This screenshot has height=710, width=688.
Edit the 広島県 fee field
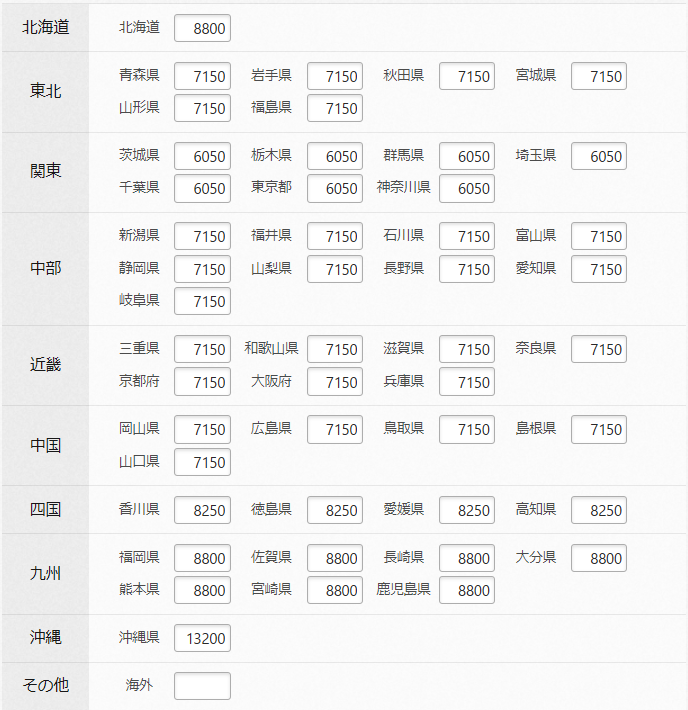click(x=334, y=429)
